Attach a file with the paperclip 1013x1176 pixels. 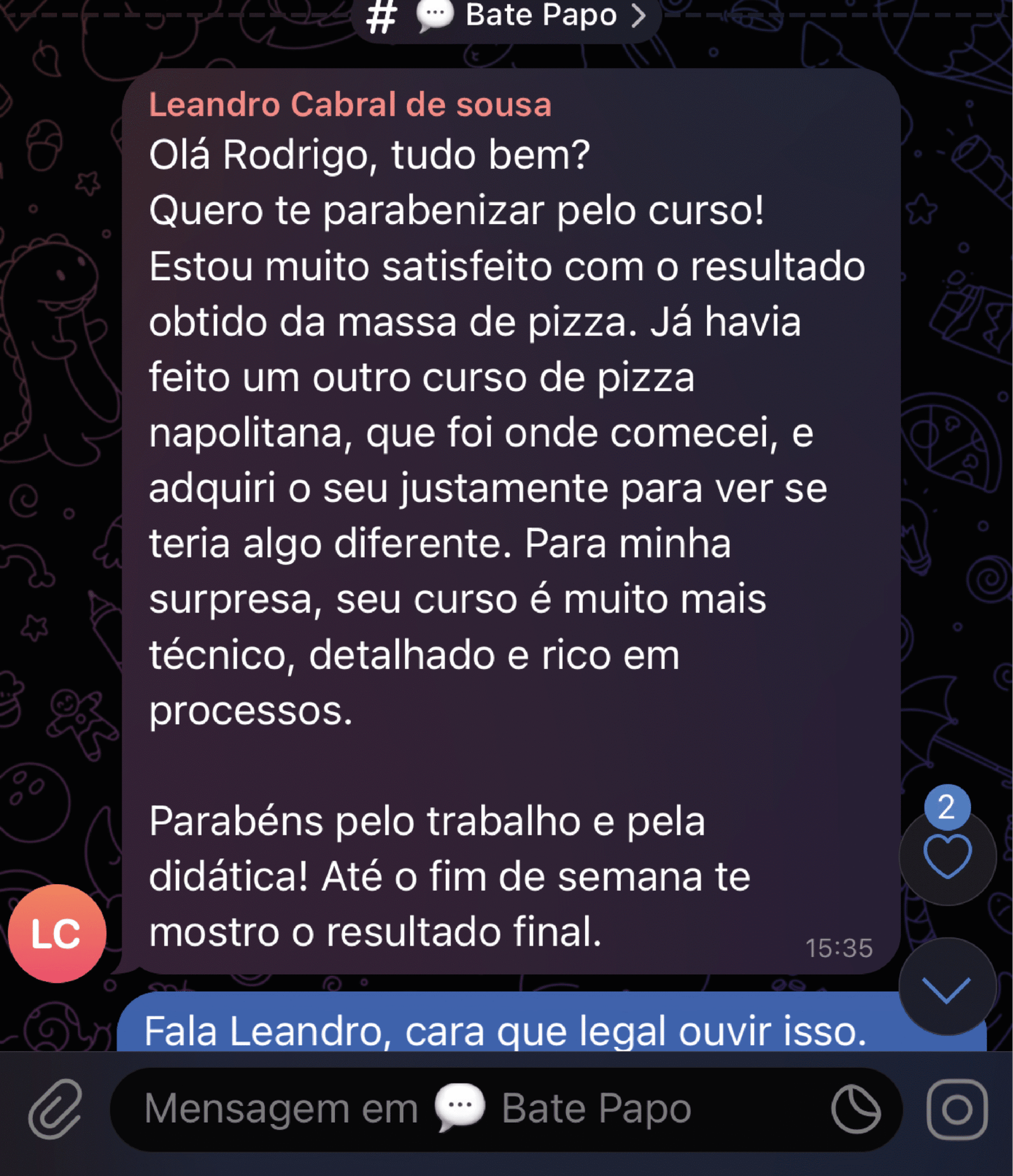[56, 1109]
